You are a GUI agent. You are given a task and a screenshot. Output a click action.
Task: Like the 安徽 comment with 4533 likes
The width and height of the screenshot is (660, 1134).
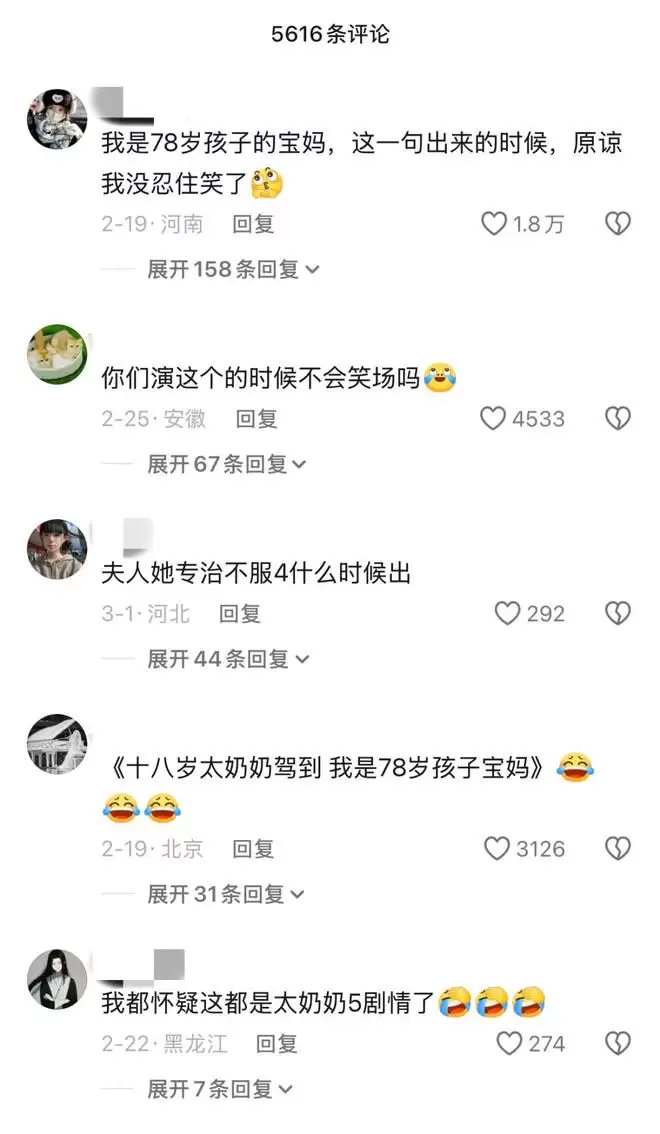coord(494,419)
